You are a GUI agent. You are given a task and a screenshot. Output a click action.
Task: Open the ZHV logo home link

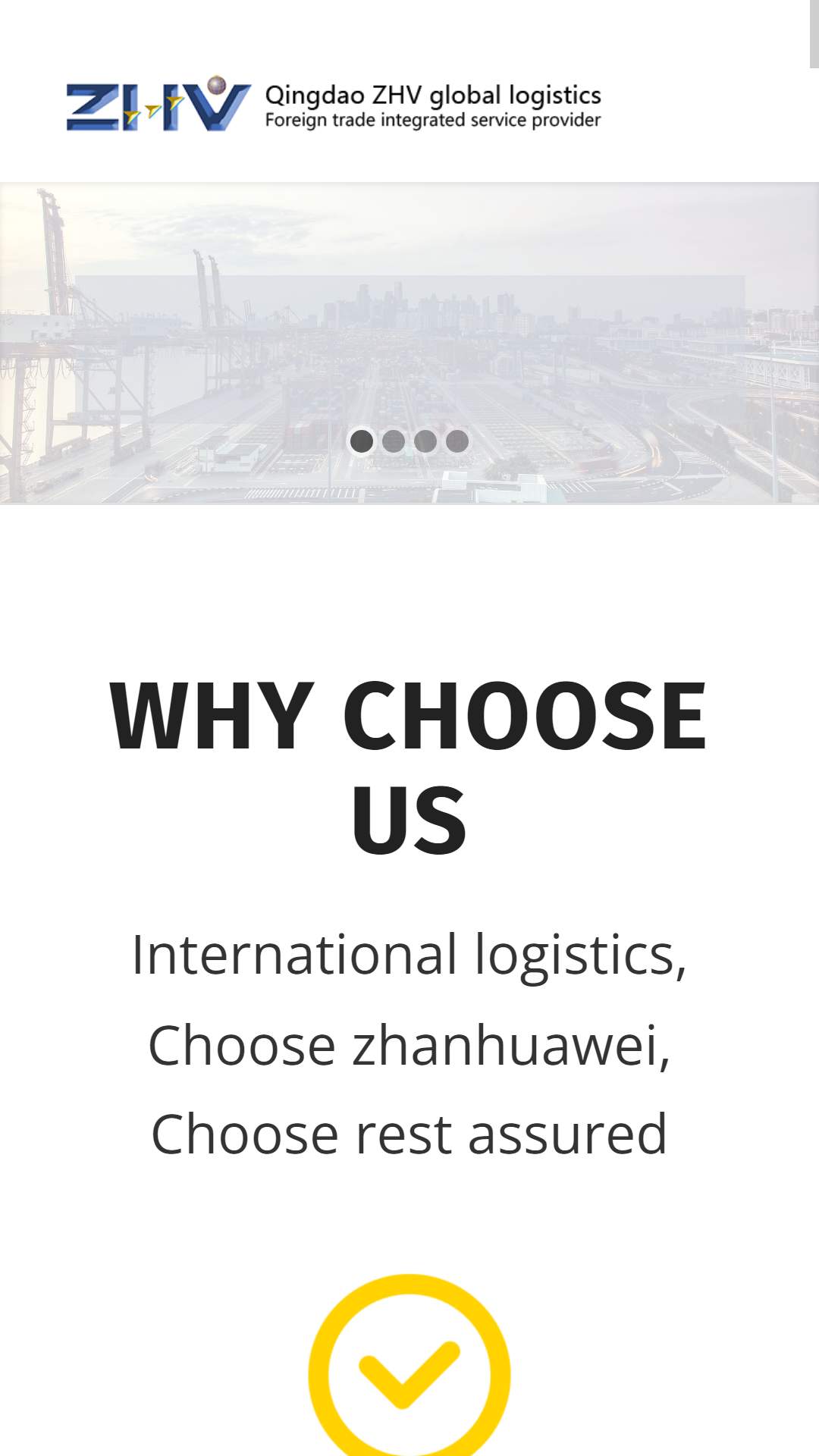(334, 103)
